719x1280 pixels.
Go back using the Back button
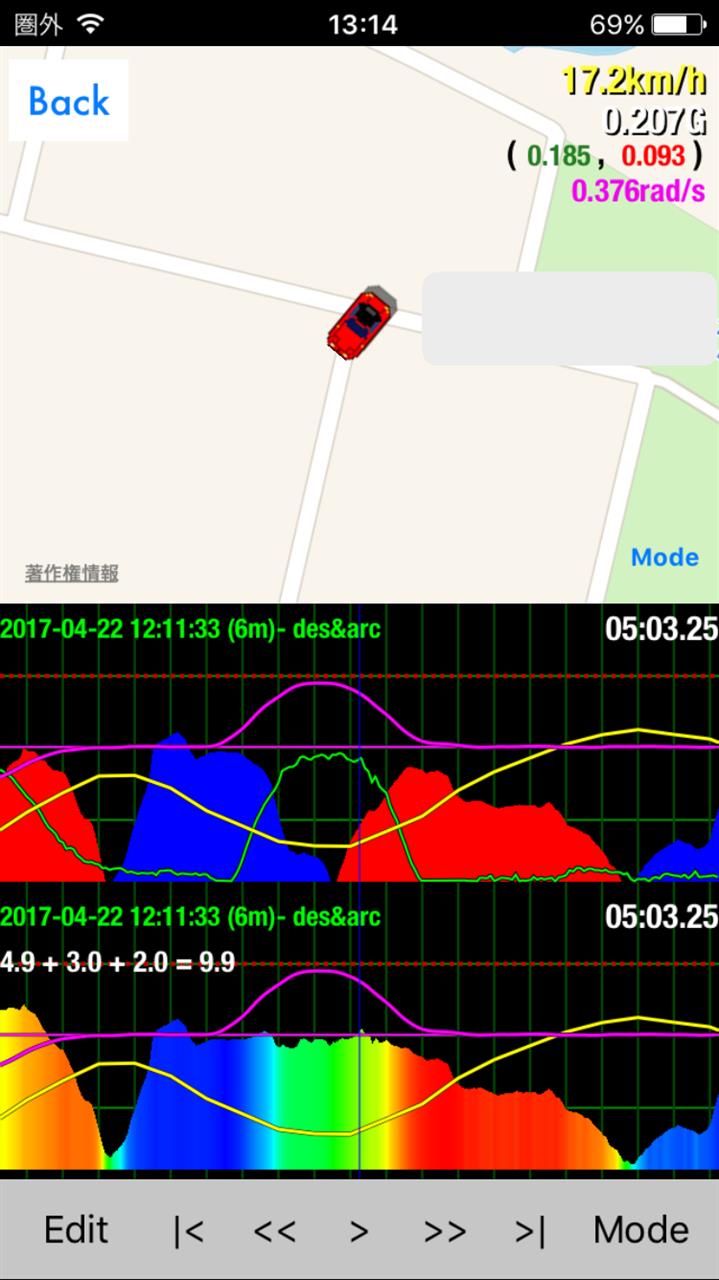(68, 100)
